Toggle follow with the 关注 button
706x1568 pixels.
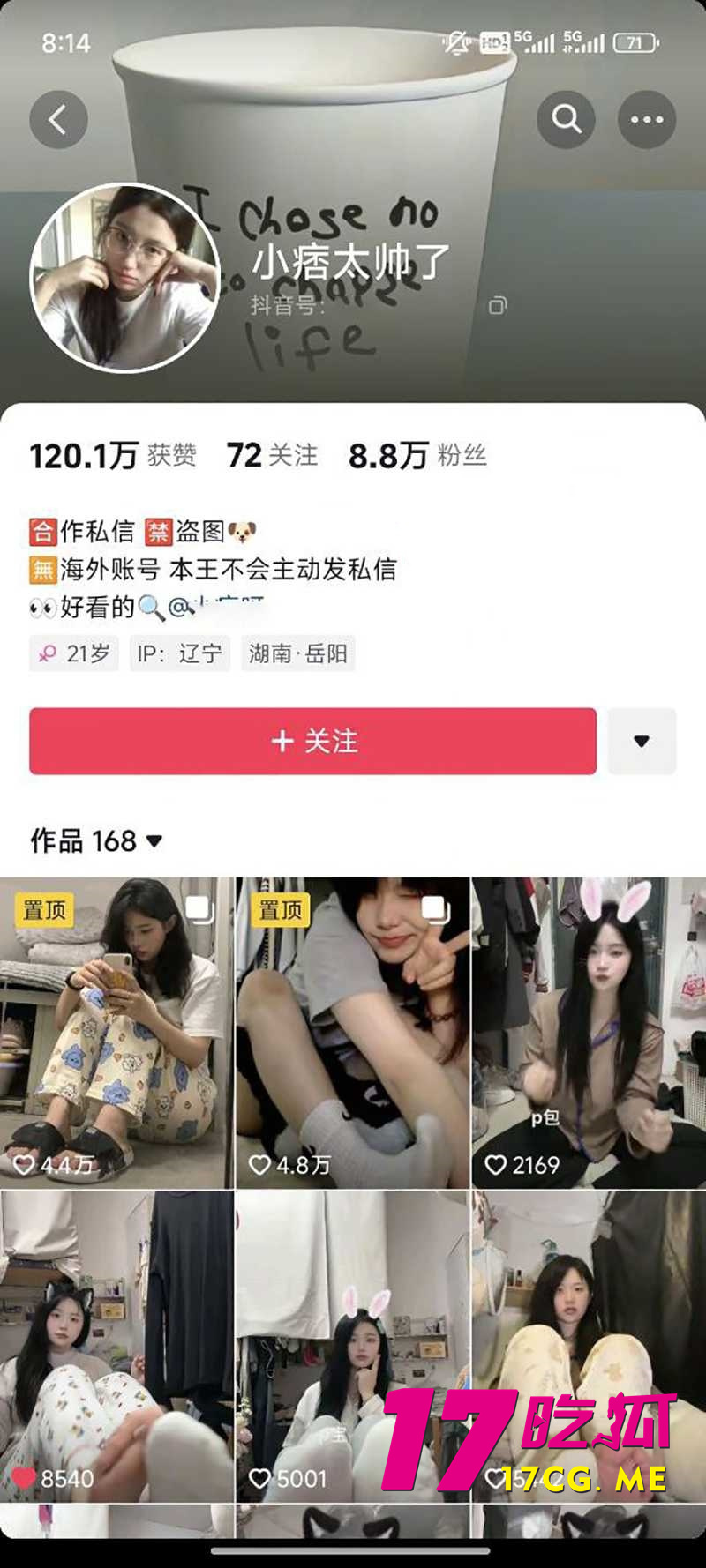click(312, 742)
